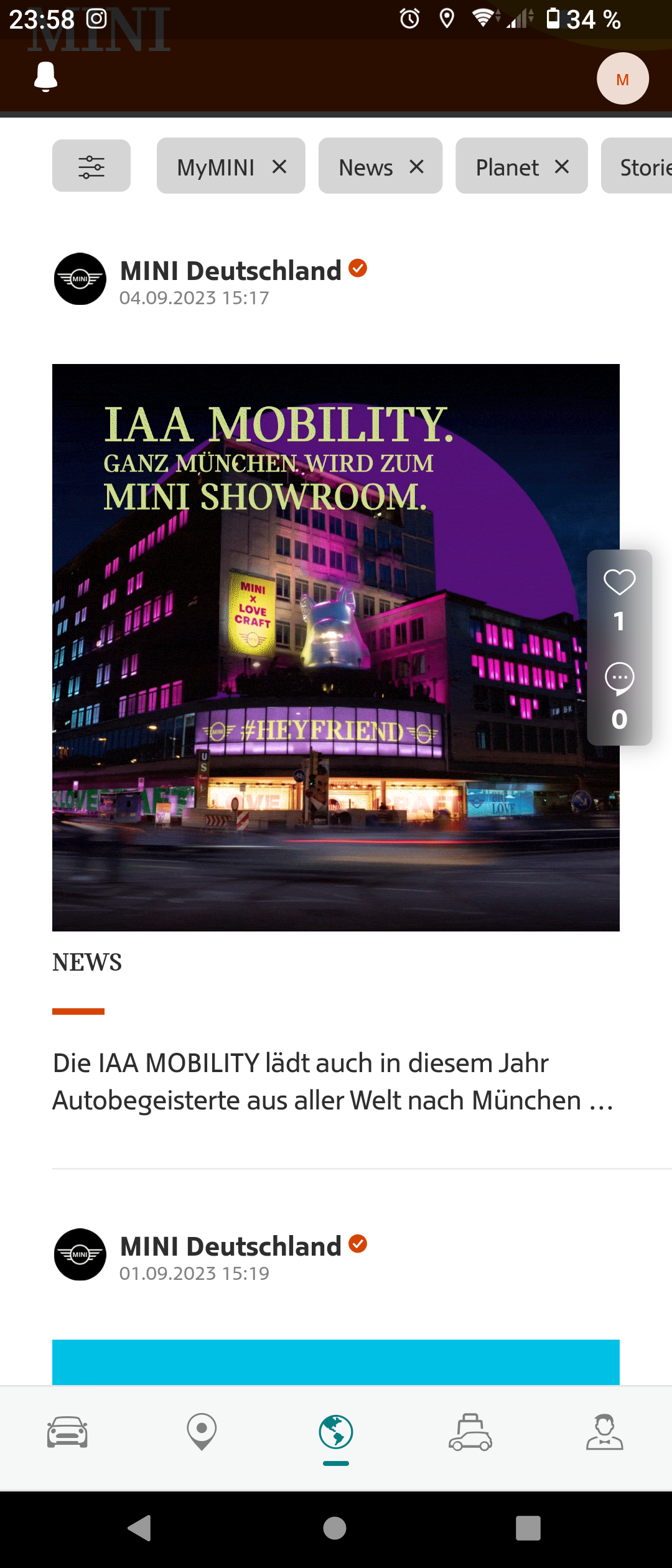The height and width of the screenshot is (1568, 672).
Task: Select the globe community tab
Action: click(x=336, y=1431)
